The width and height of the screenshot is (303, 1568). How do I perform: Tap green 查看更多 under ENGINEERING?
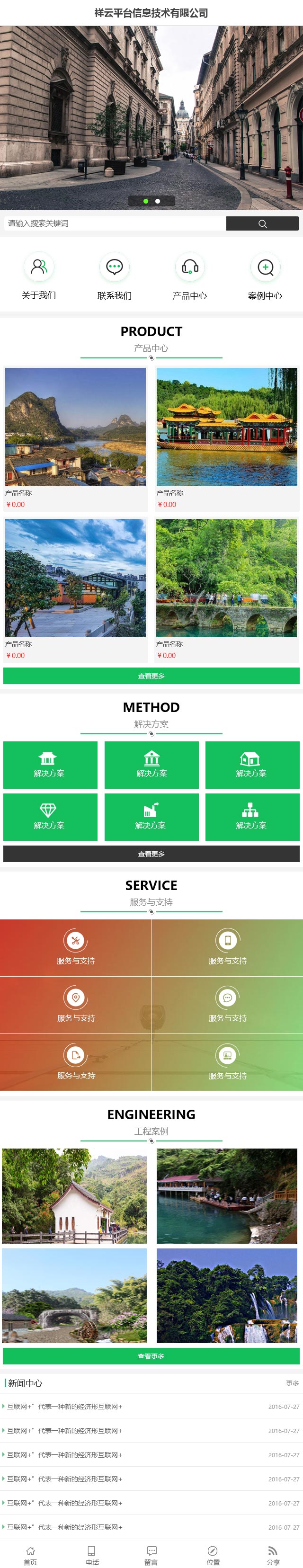(151, 1355)
